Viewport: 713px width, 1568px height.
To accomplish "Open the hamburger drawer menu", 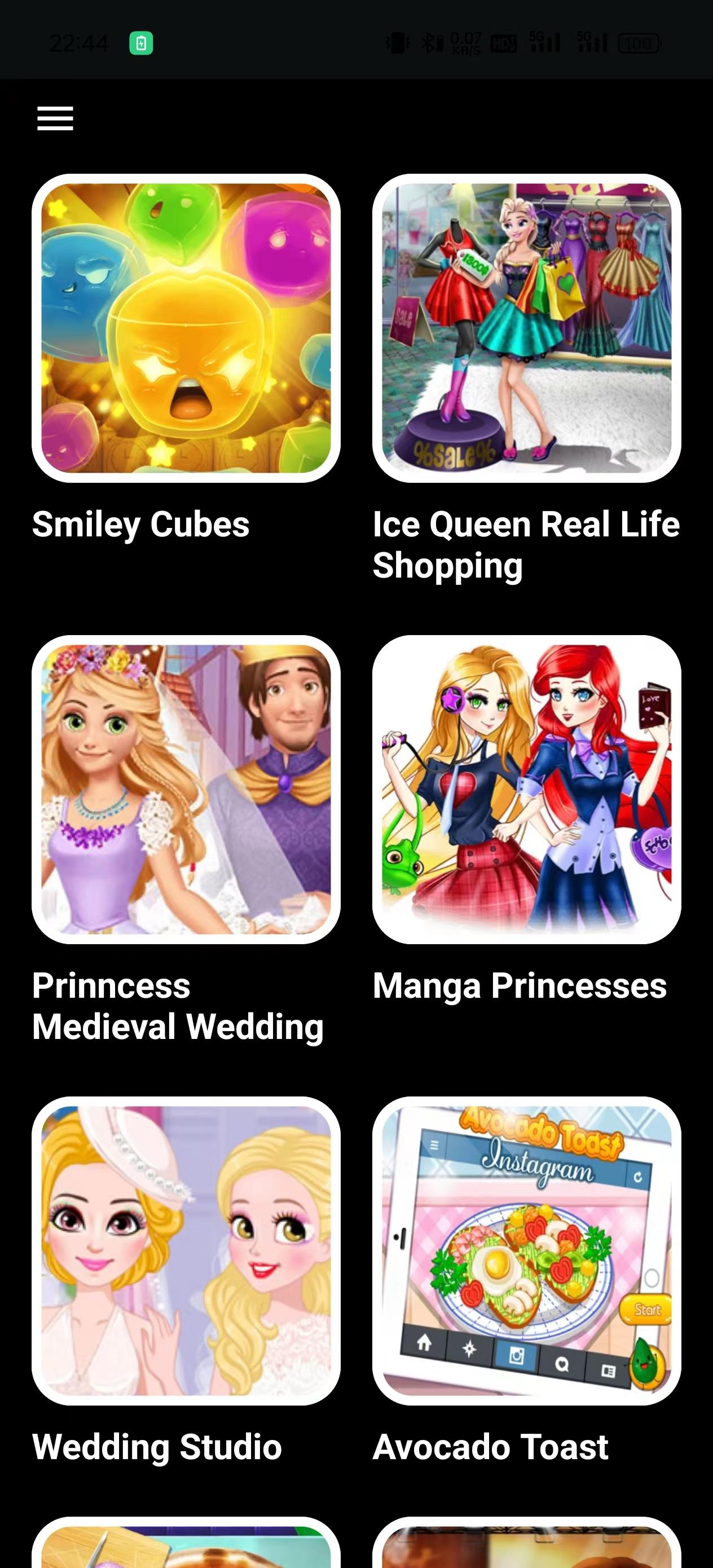I will click(x=55, y=118).
